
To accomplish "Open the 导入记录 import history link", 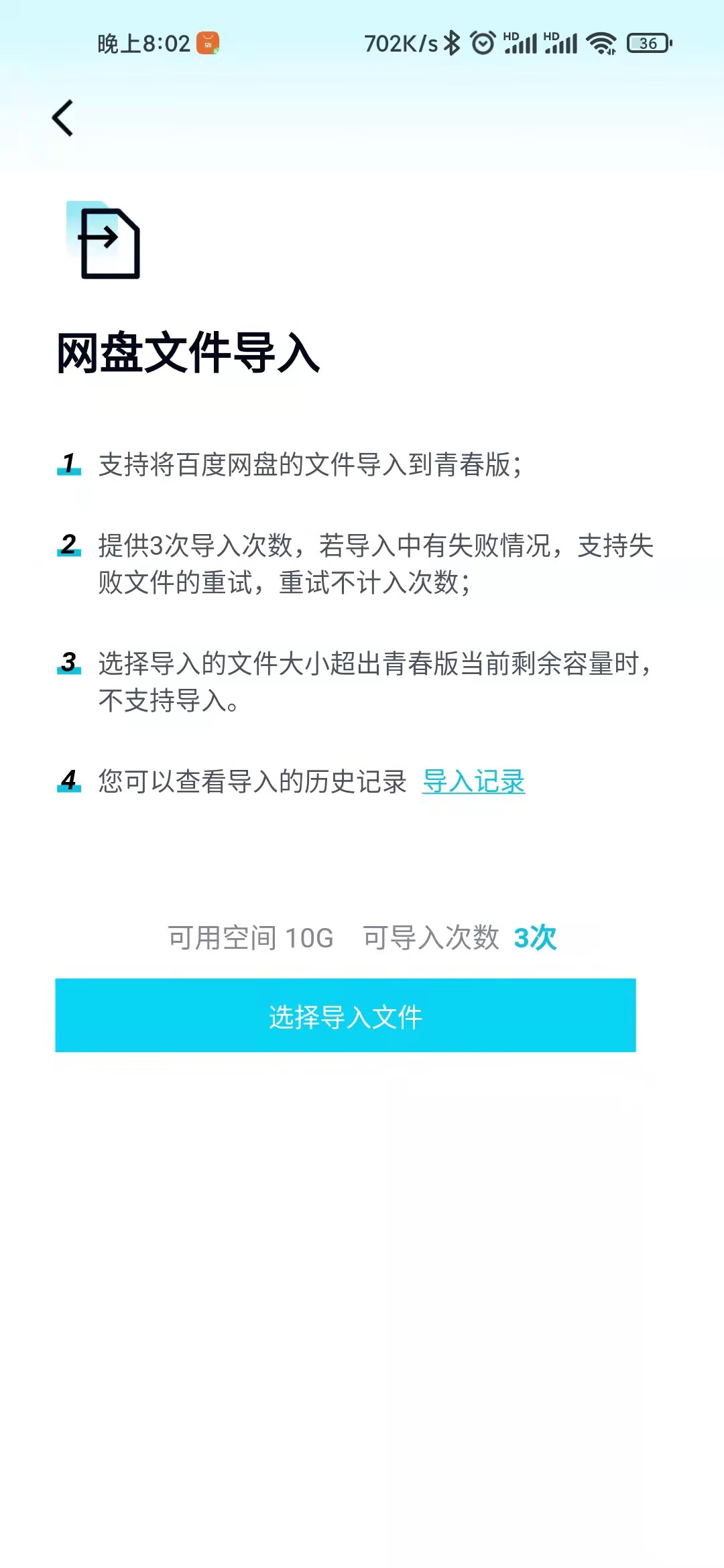I will 473,781.
